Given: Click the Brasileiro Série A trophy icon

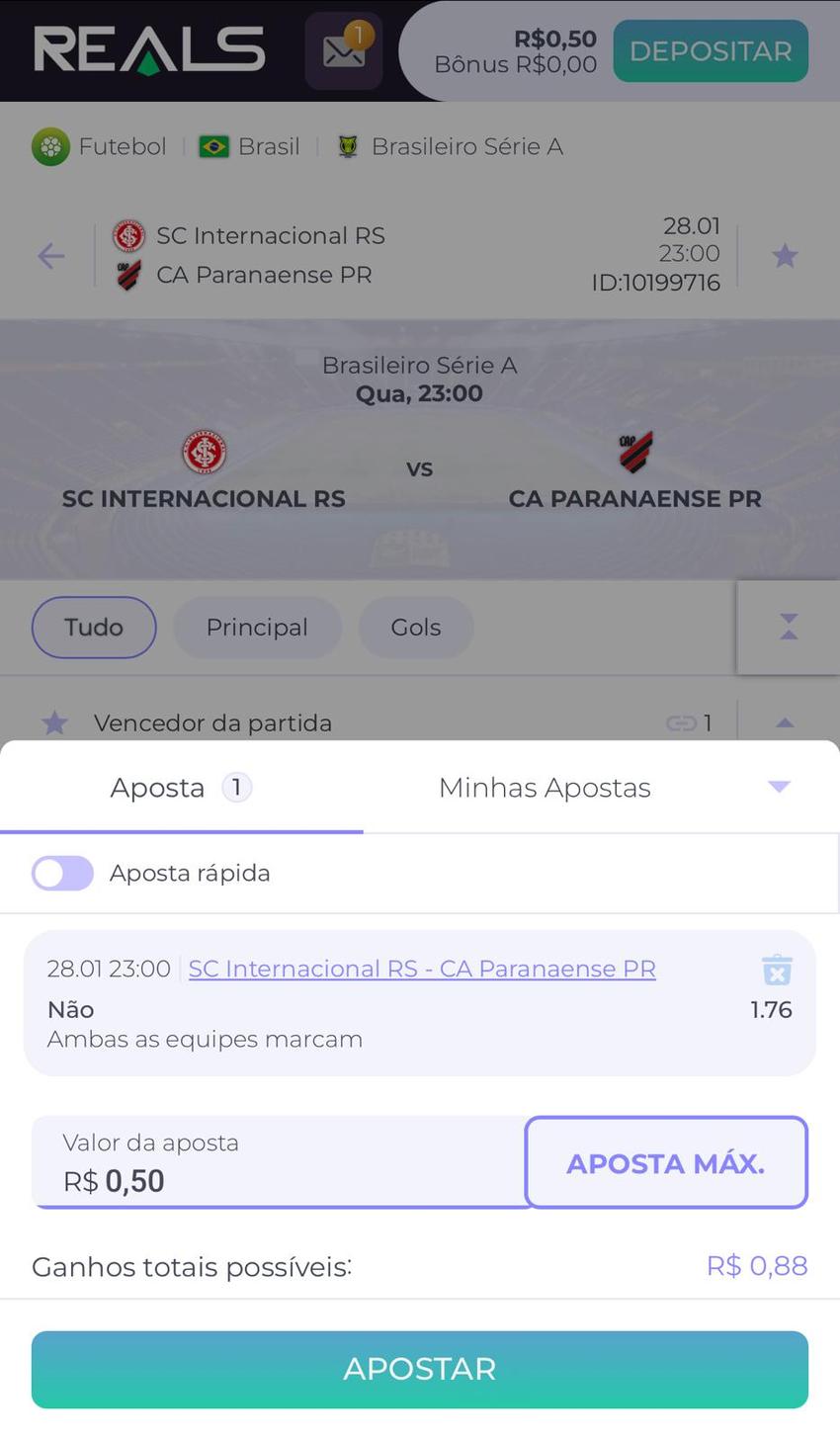Looking at the screenshot, I should pos(348,145).
